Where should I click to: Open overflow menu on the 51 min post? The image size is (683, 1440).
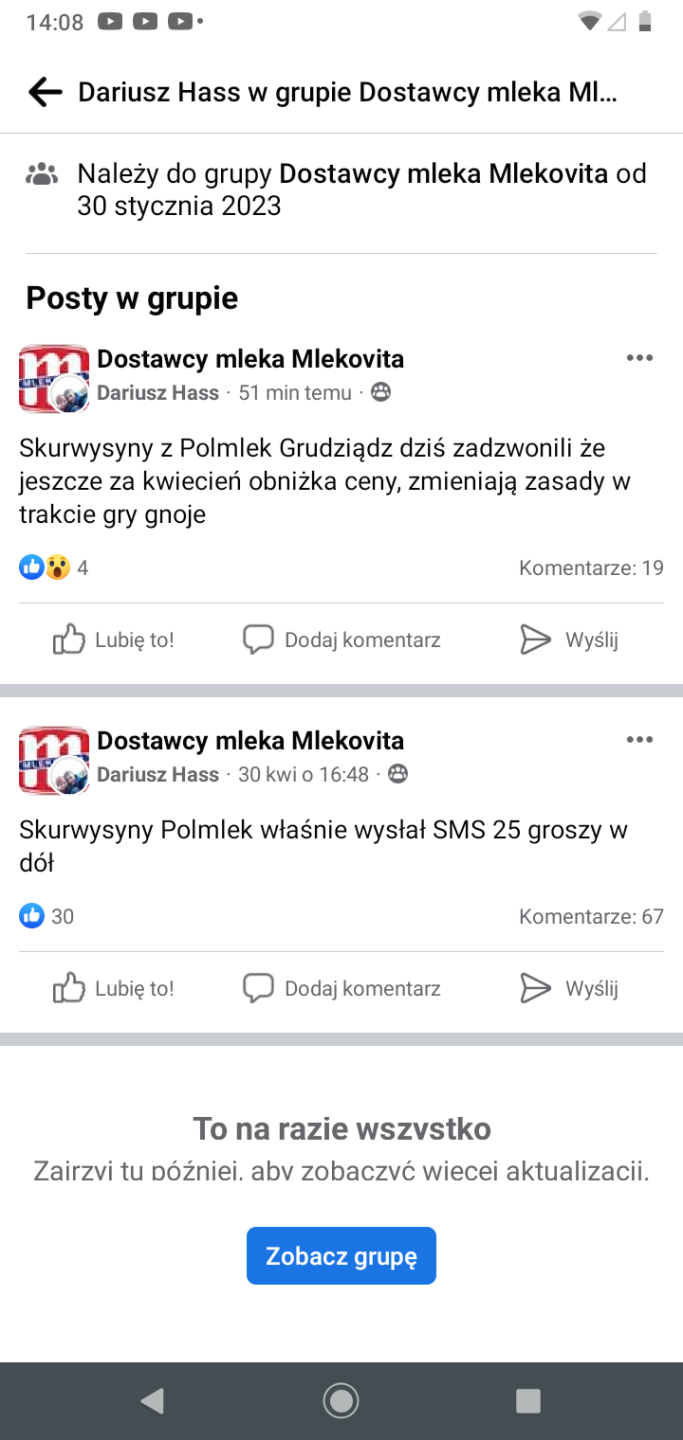coord(639,358)
